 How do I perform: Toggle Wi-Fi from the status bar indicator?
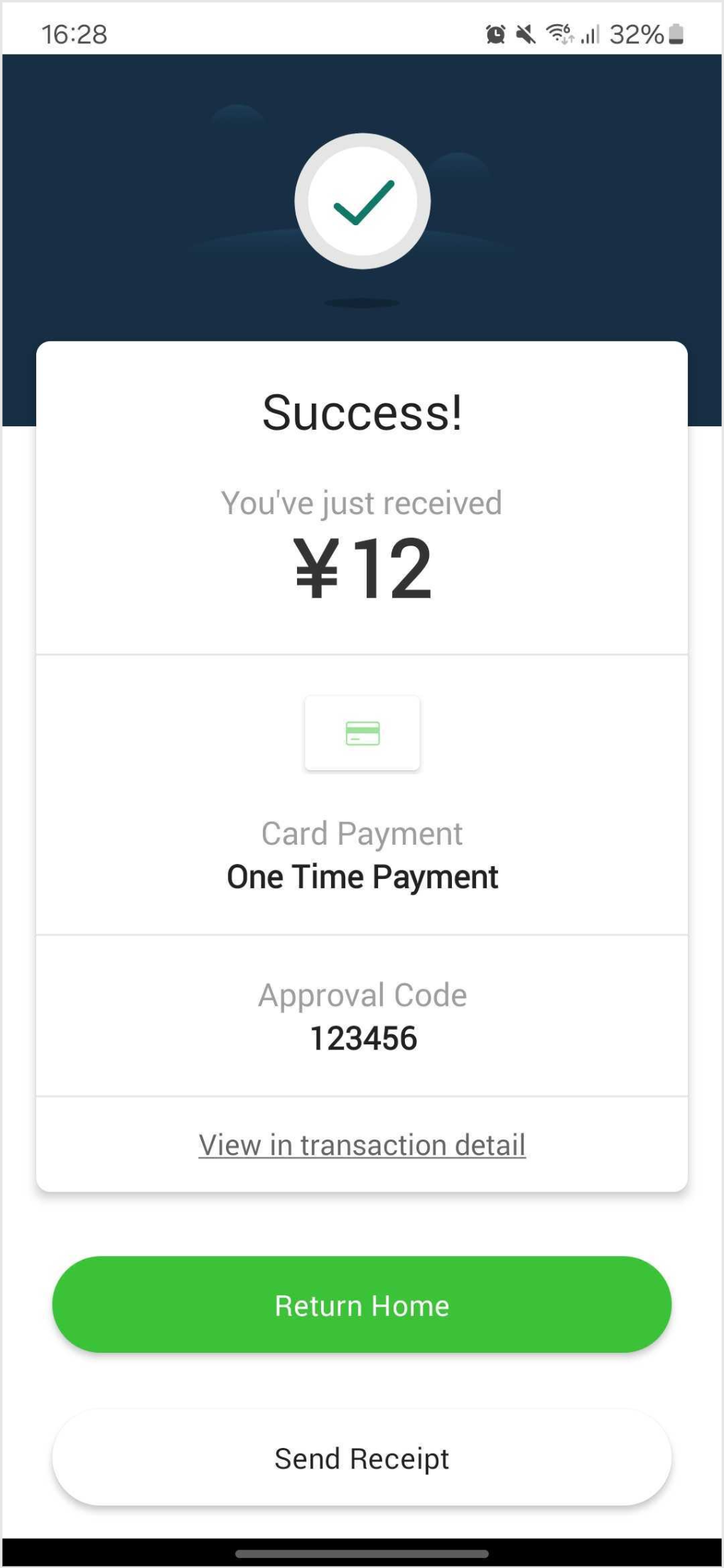coord(557,33)
